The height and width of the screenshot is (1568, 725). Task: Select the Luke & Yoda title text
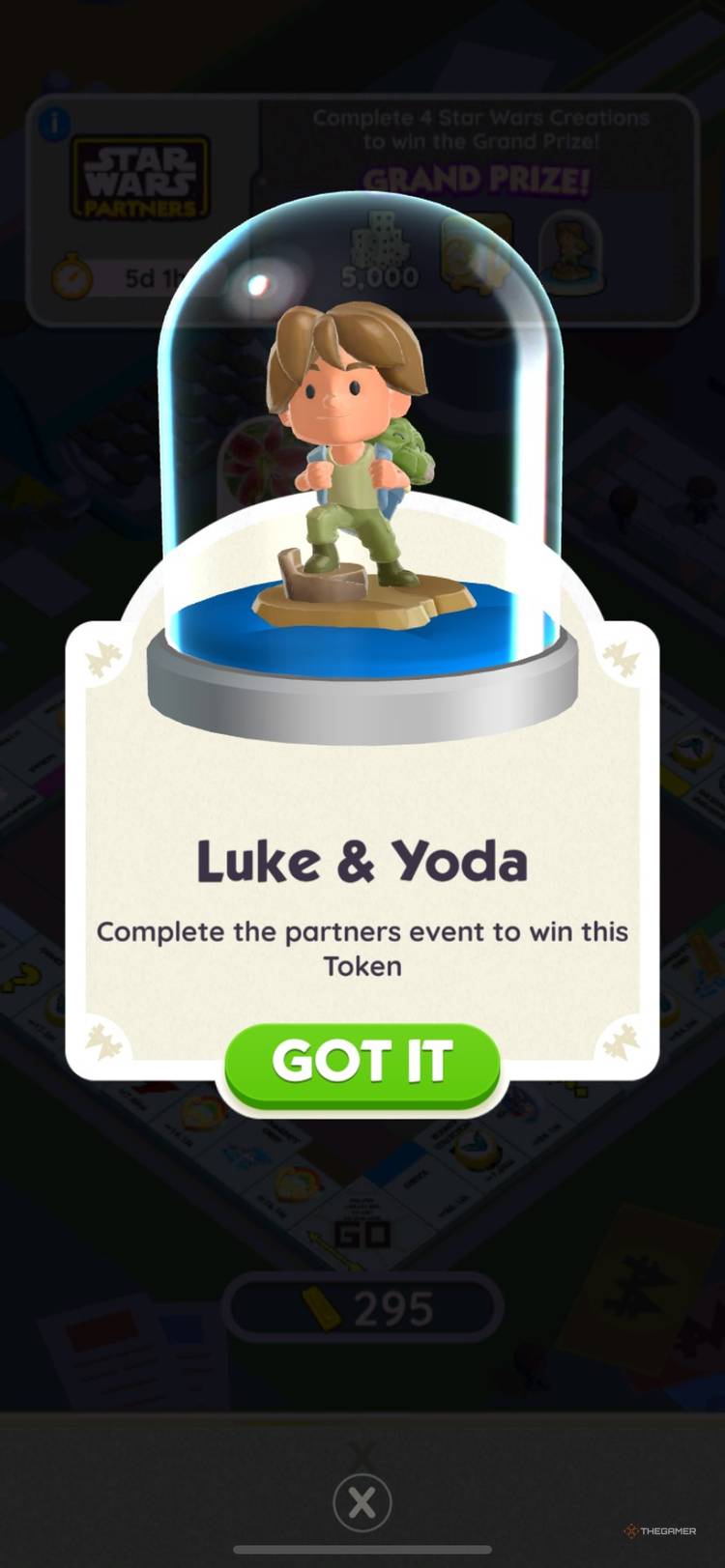tap(362, 861)
